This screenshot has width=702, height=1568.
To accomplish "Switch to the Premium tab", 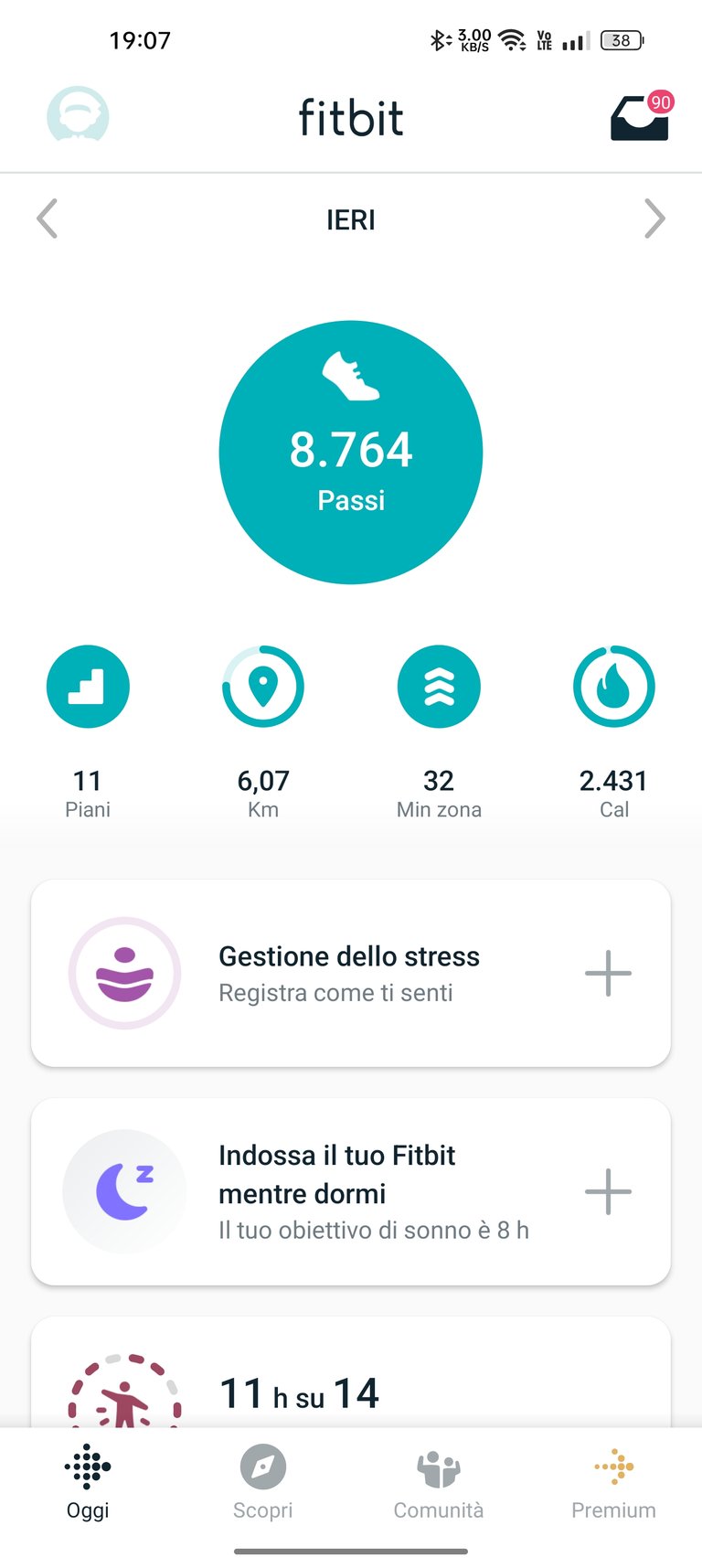I will (614, 1482).
